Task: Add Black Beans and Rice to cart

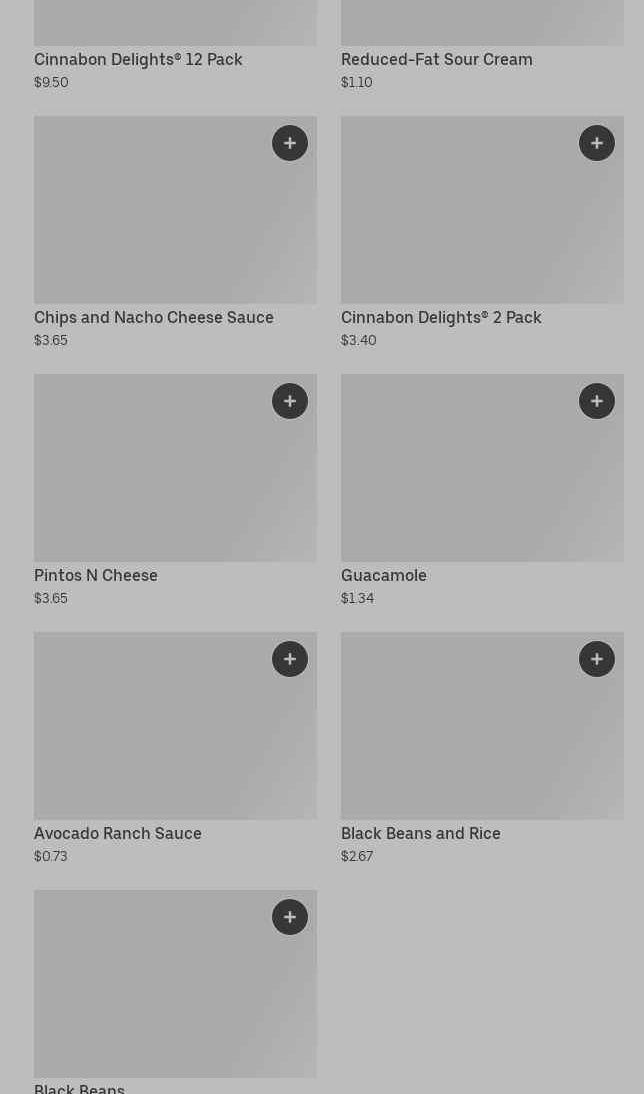Action: point(597,659)
